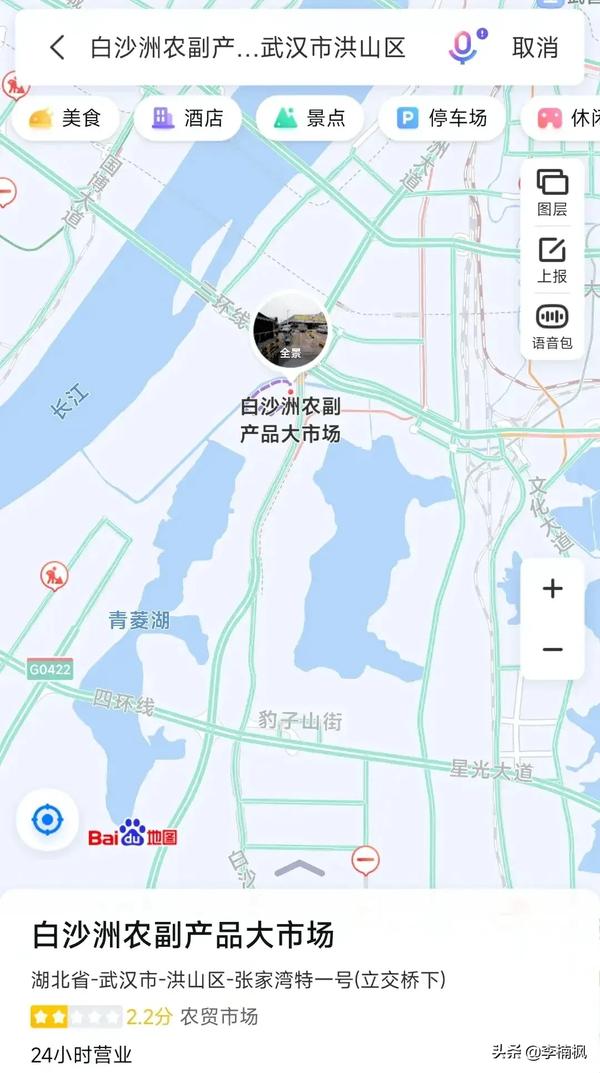This screenshot has width=600, height=1073.
Task: Recenter map on my current location
Action: point(47,821)
